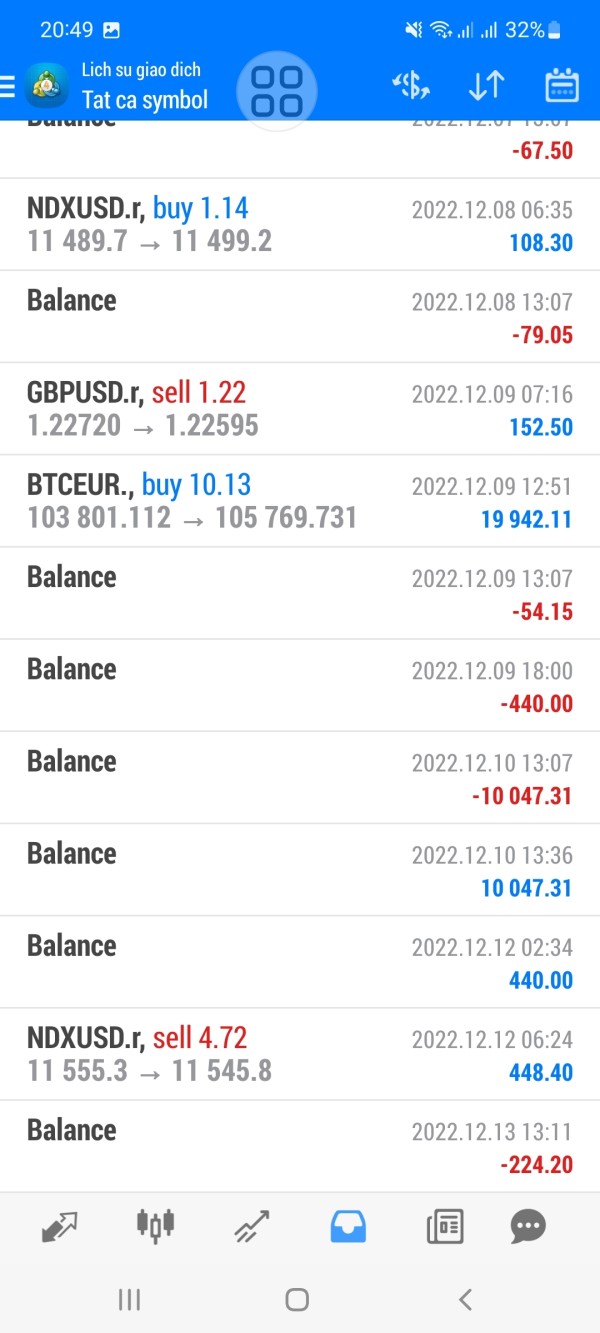
Task: Open the symbol filter icon
Action: pos(411,86)
